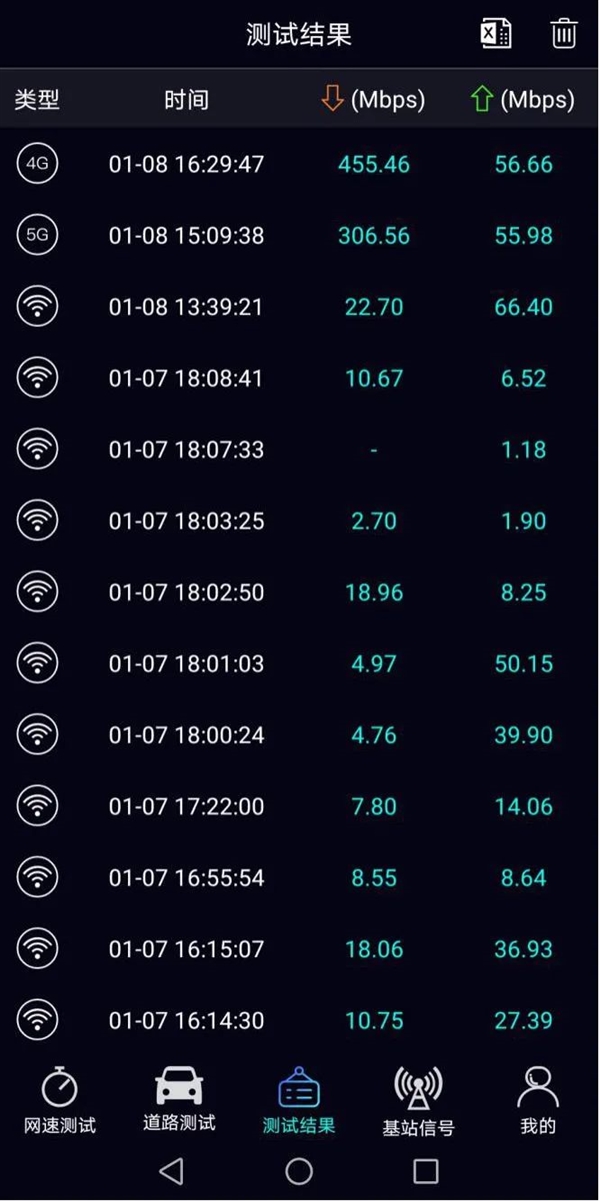Switch to the 网速测试 tab
The height and width of the screenshot is (1201, 600).
pyautogui.click(x=60, y=1100)
